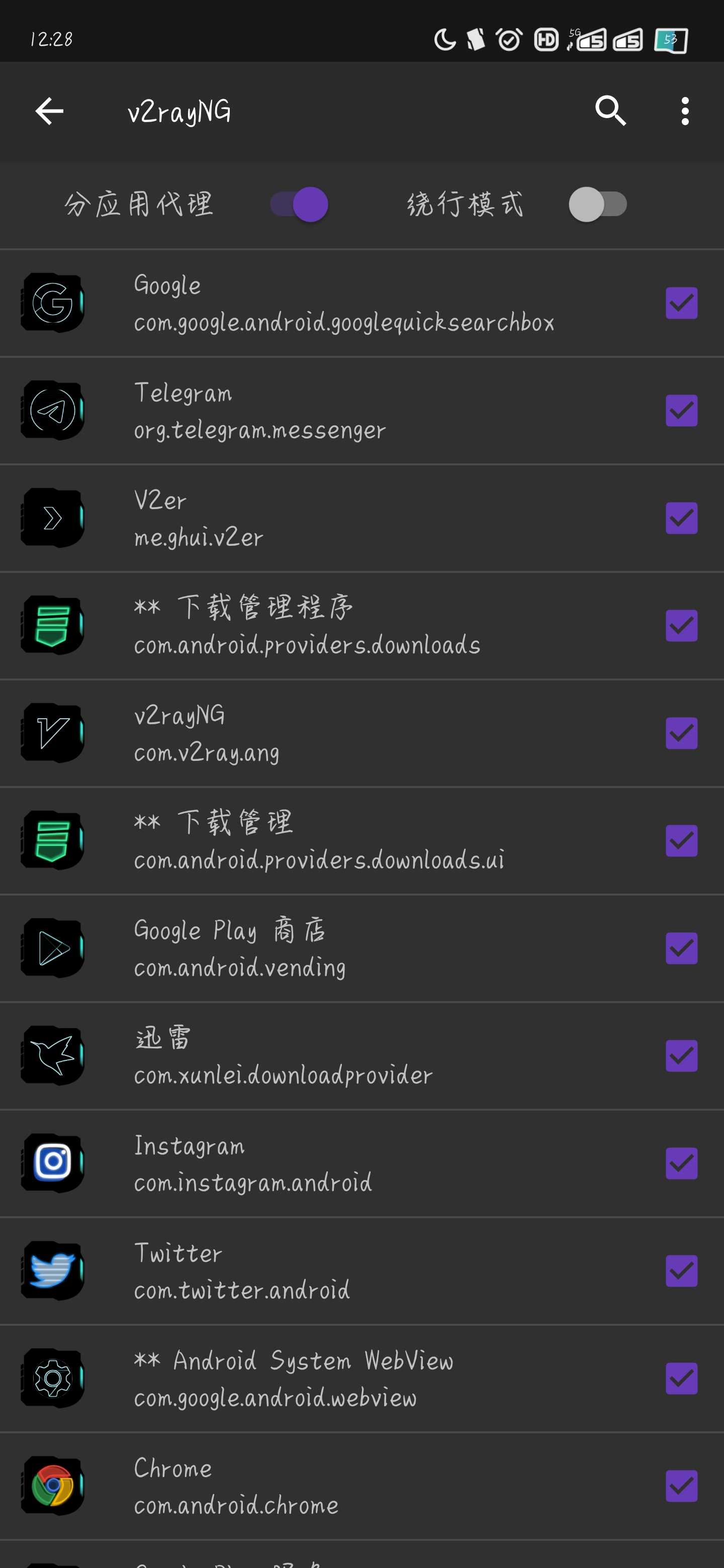Uncheck the Telegram checkbox
Viewport: 724px width, 1568px height.
tap(681, 411)
